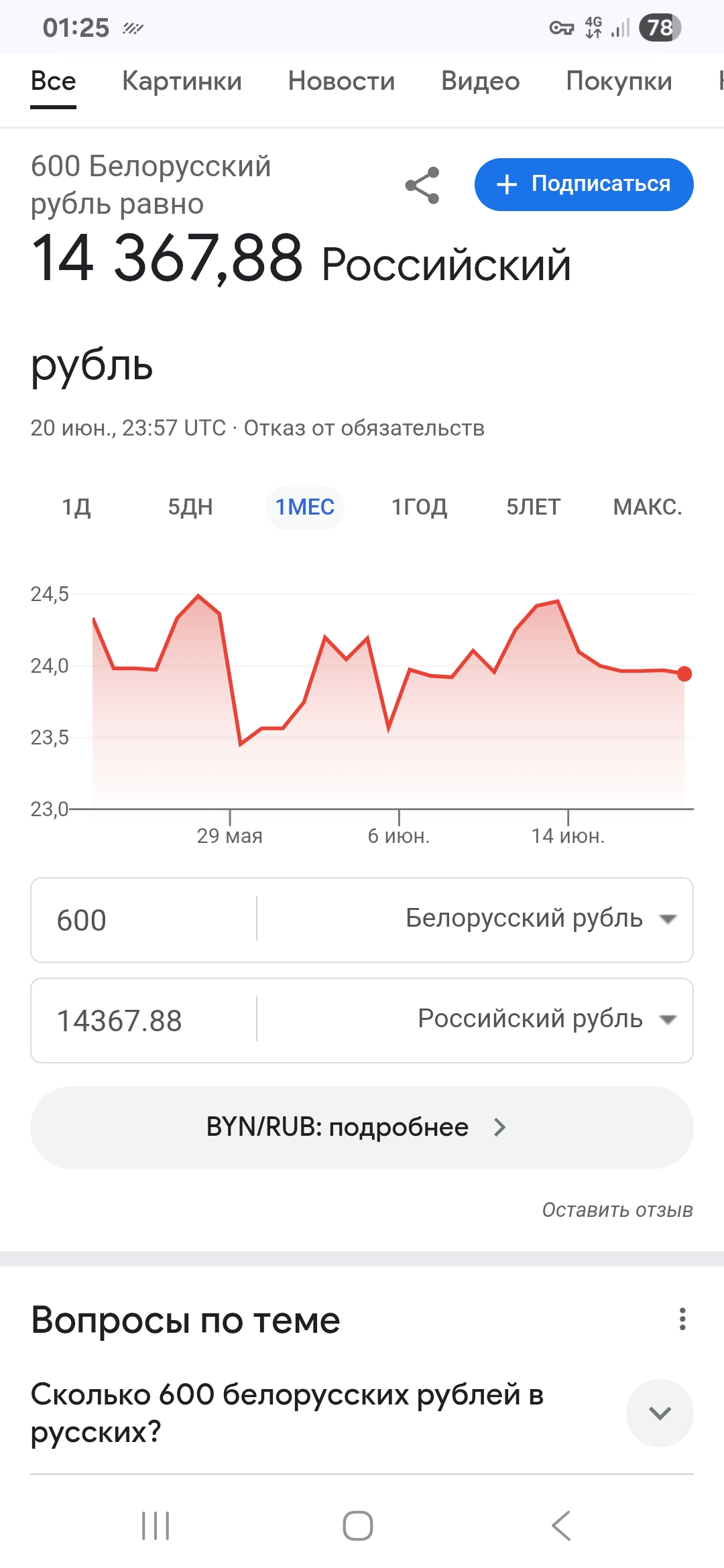
Task: Switch to the Картинки tab
Action: pyautogui.click(x=182, y=82)
